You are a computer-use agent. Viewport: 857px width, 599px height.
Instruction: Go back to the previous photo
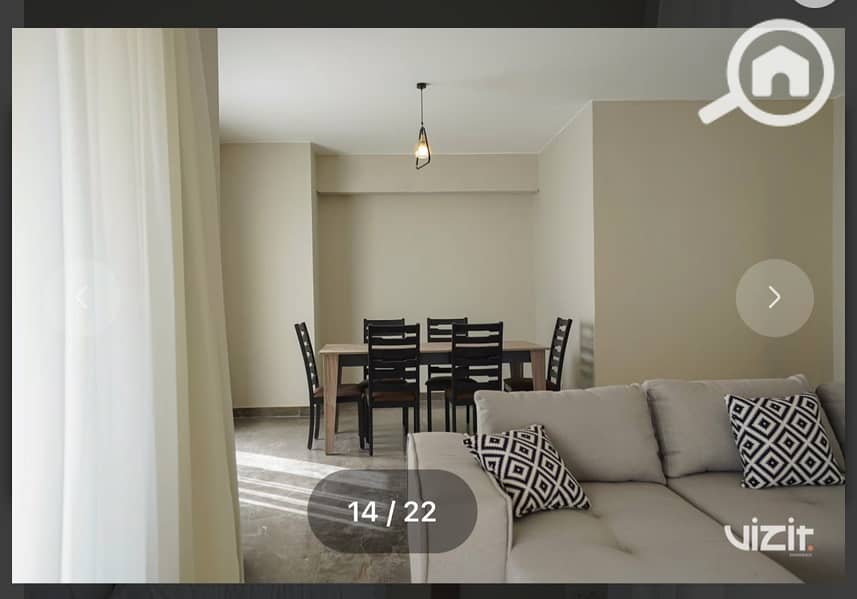tap(82, 297)
